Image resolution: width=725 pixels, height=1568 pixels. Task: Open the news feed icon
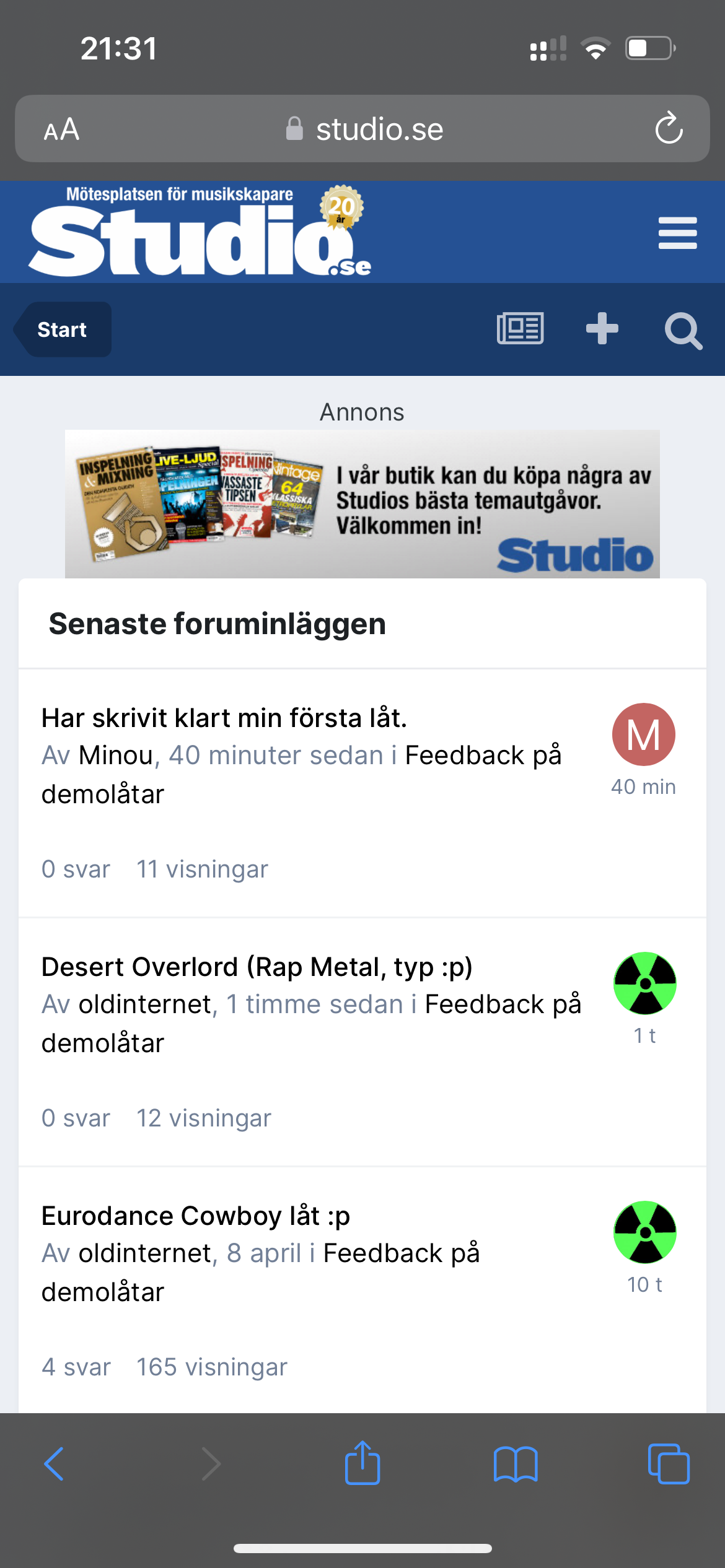point(520,328)
